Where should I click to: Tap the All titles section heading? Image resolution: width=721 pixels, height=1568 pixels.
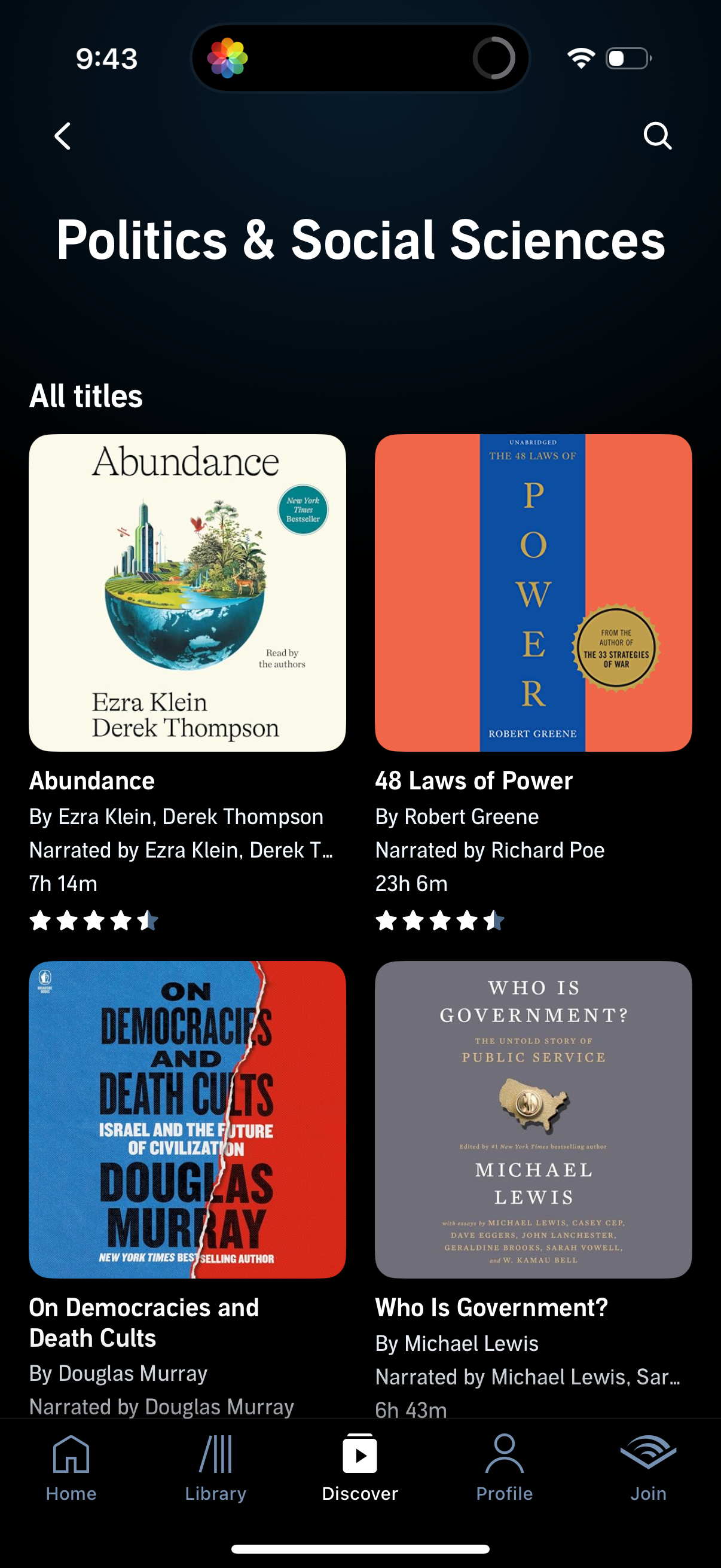[x=85, y=396]
